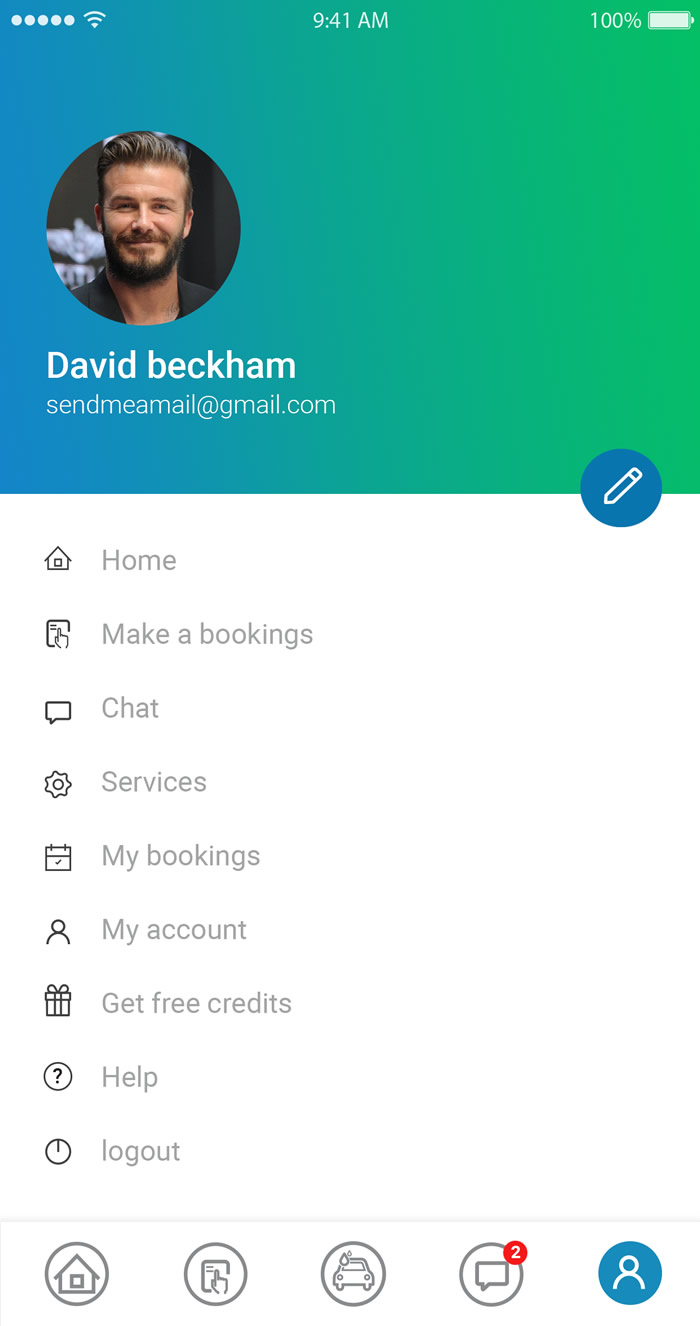700x1326 pixels.
Task: Switch to the booking tab in bottom bar
Action: (215, 1274)
